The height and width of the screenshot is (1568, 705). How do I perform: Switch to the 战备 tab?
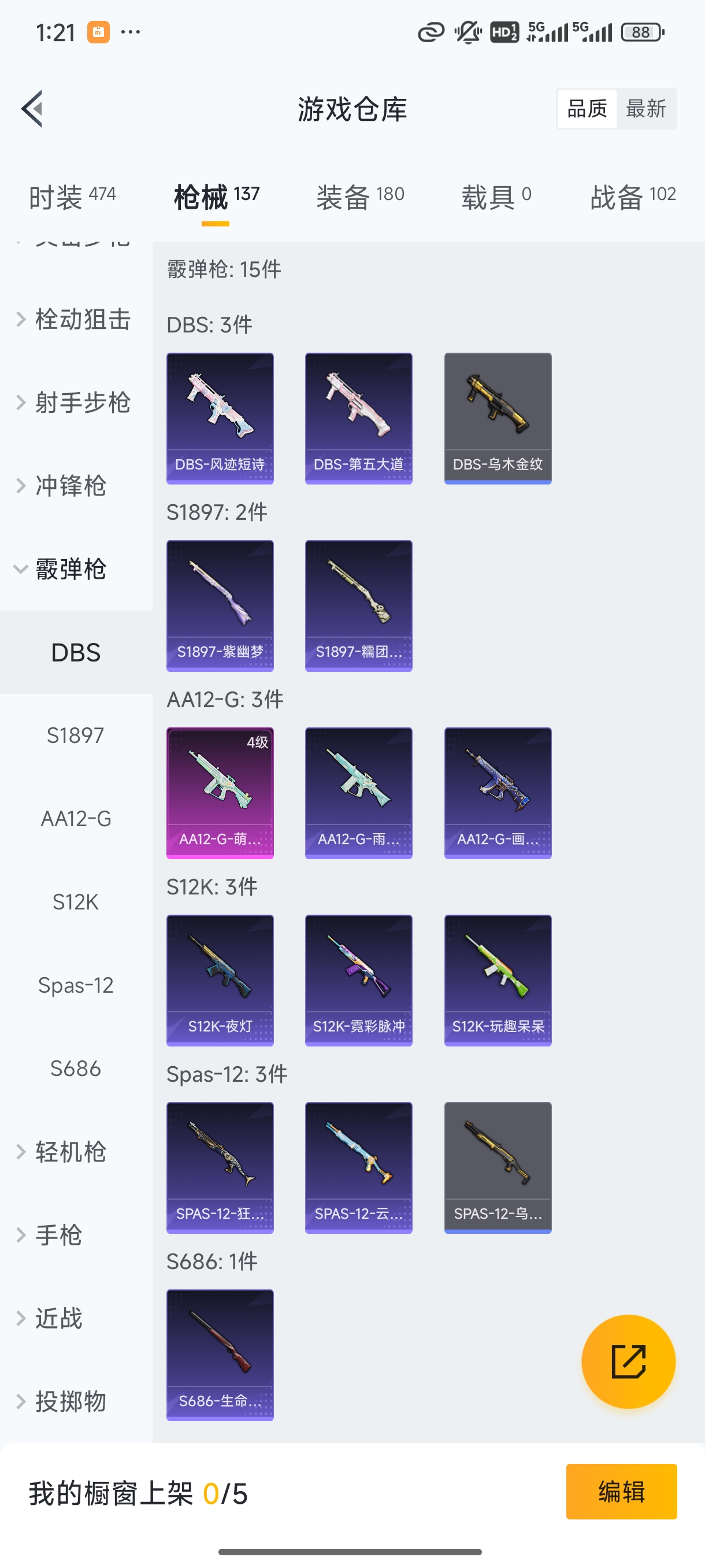[x=618, y=195]
